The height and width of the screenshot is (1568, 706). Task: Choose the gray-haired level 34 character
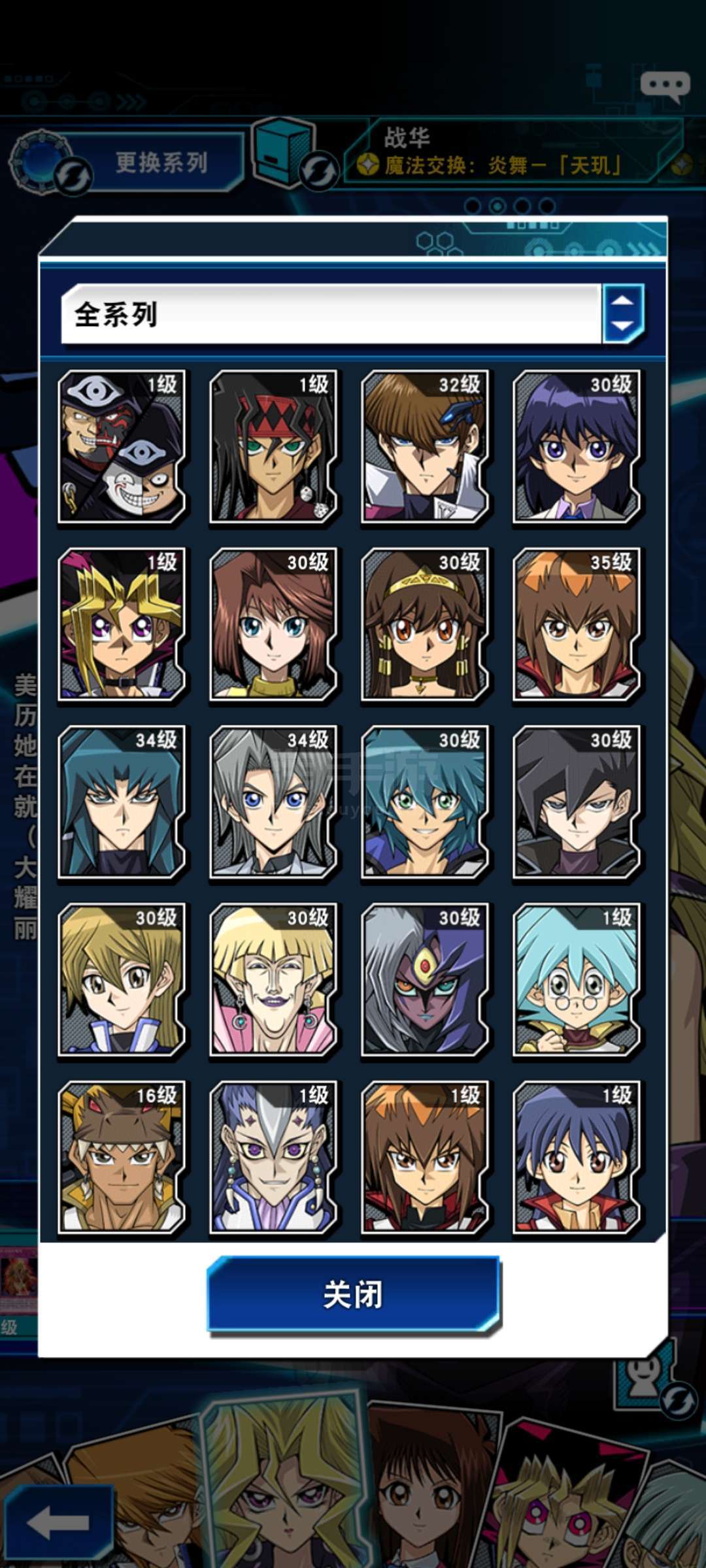pyautogui.click(x=273, y=802)
